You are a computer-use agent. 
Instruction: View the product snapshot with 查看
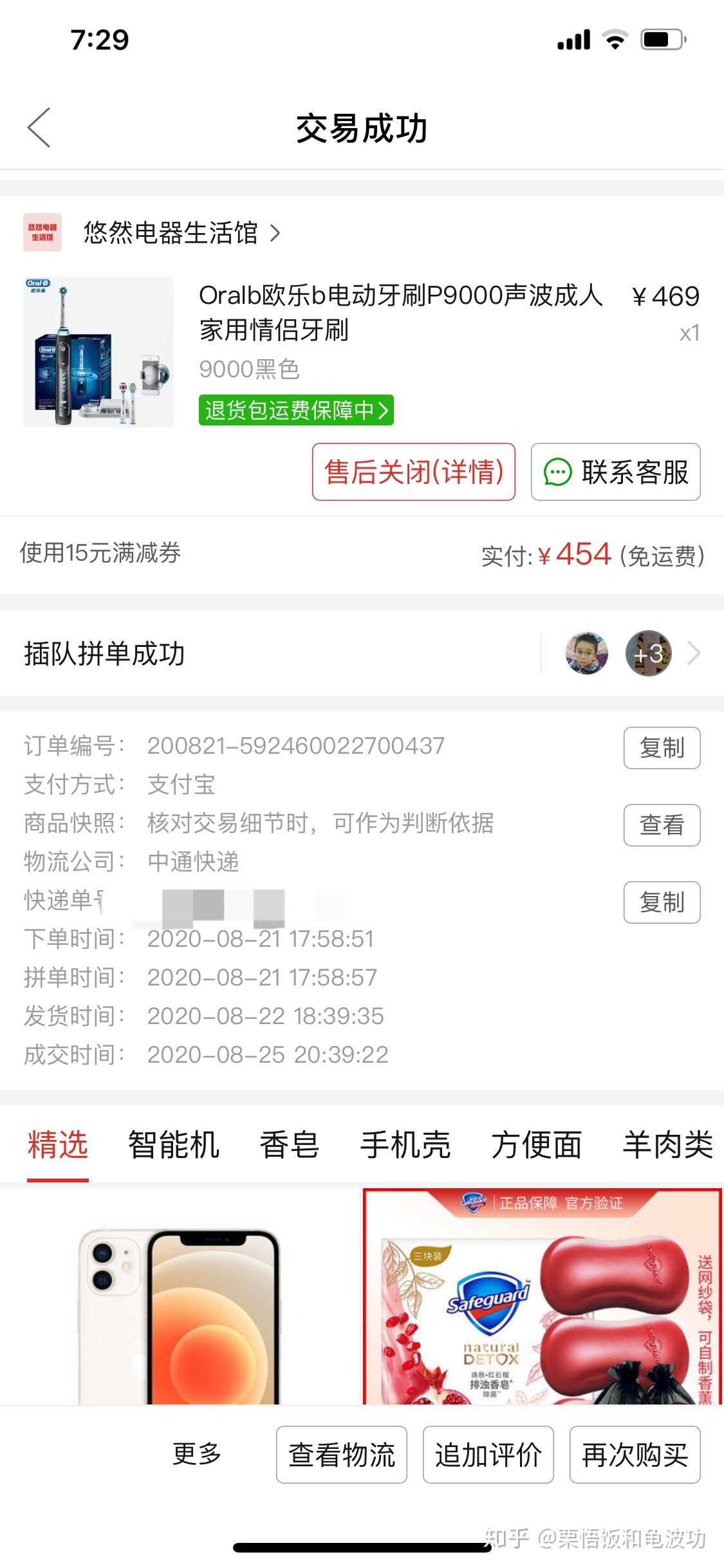pos(662,825)
